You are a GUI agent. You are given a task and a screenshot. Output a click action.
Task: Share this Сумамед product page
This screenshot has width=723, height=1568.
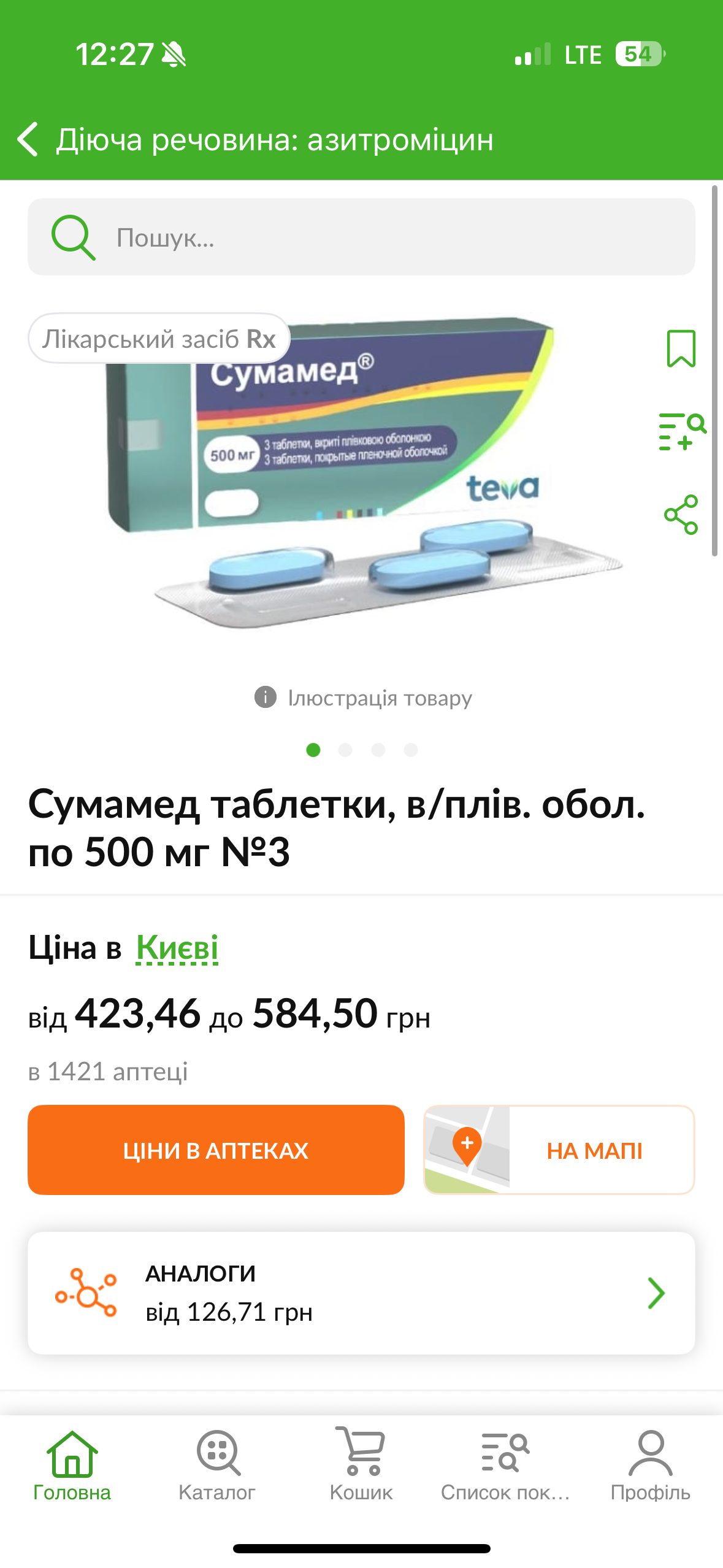coord(681,514)
